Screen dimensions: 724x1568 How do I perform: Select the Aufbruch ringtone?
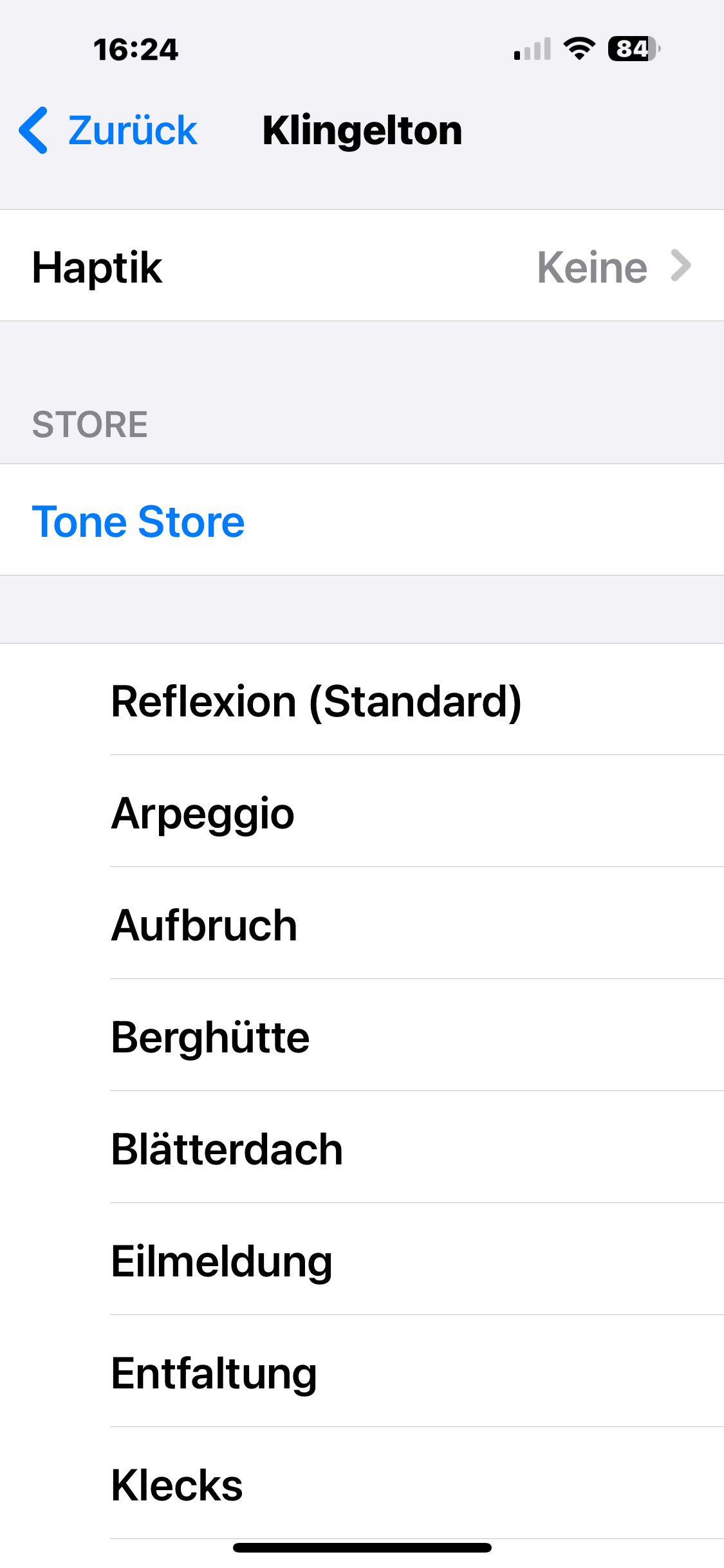coord(205,925)
